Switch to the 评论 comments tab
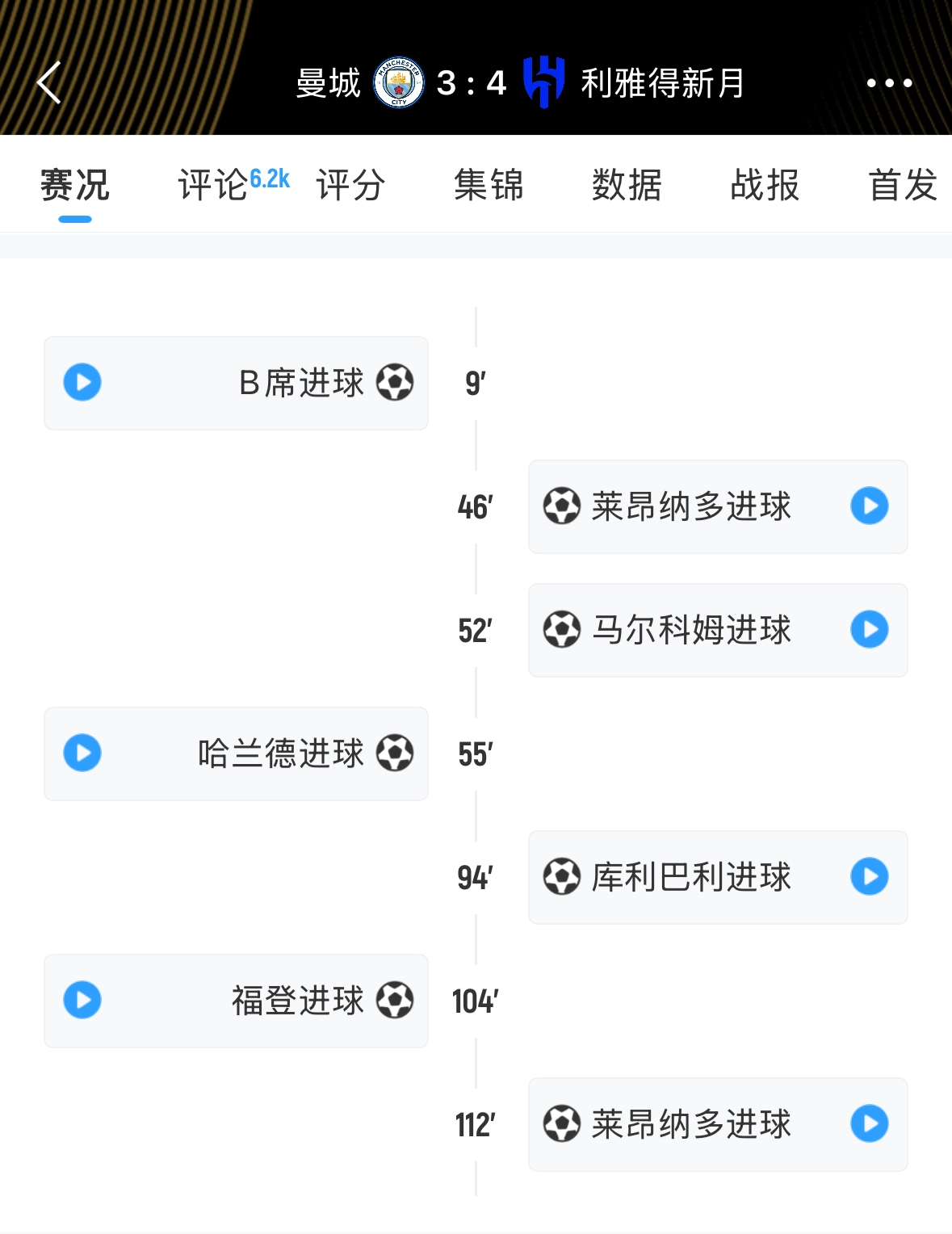952x1234 pixels. pos(213,185)
